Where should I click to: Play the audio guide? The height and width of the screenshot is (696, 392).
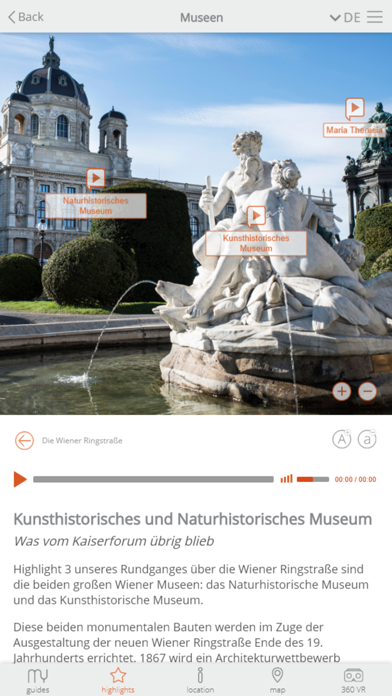click(20, 479)
